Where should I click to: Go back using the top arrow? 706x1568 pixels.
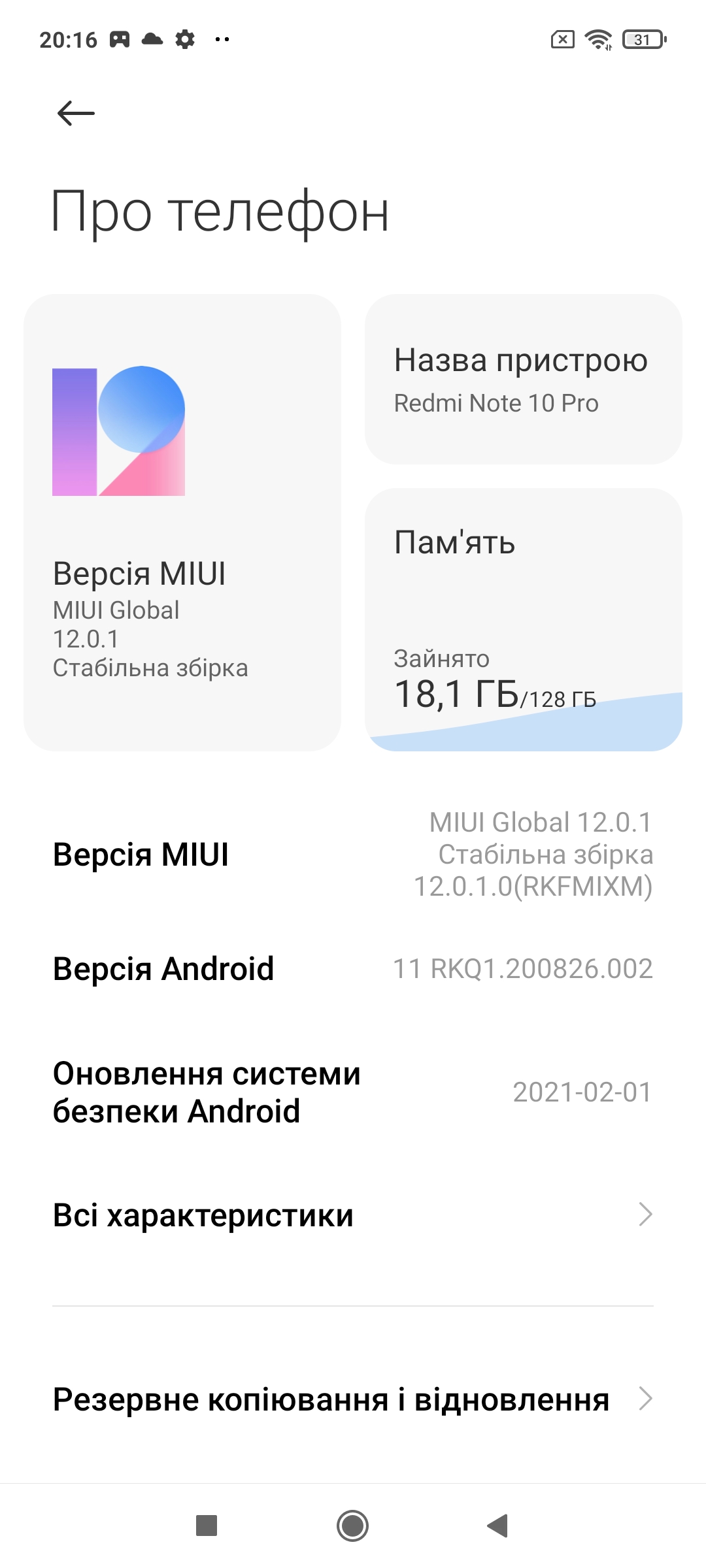click(76, 113)
